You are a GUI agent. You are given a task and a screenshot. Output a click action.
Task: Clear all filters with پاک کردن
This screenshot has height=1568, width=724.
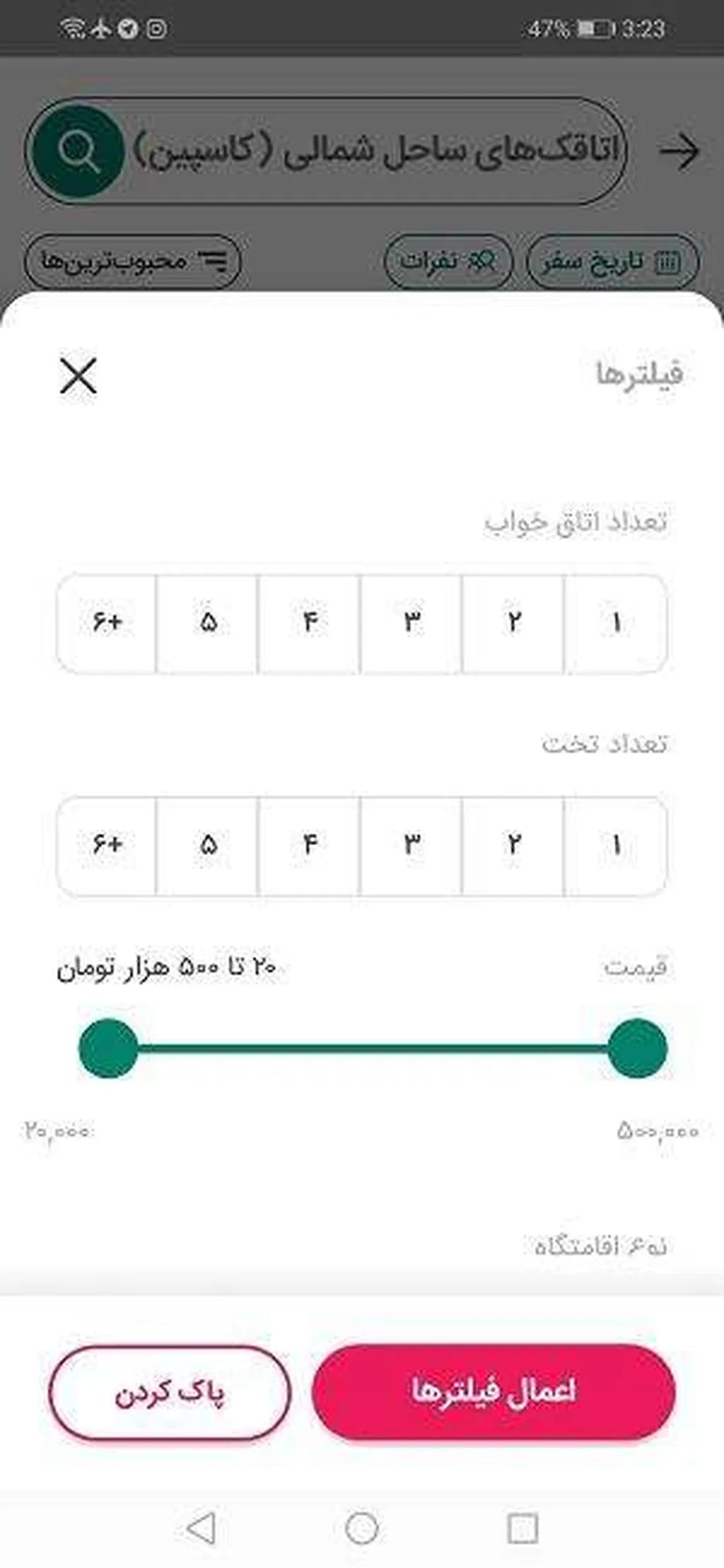coord(170,1393)
